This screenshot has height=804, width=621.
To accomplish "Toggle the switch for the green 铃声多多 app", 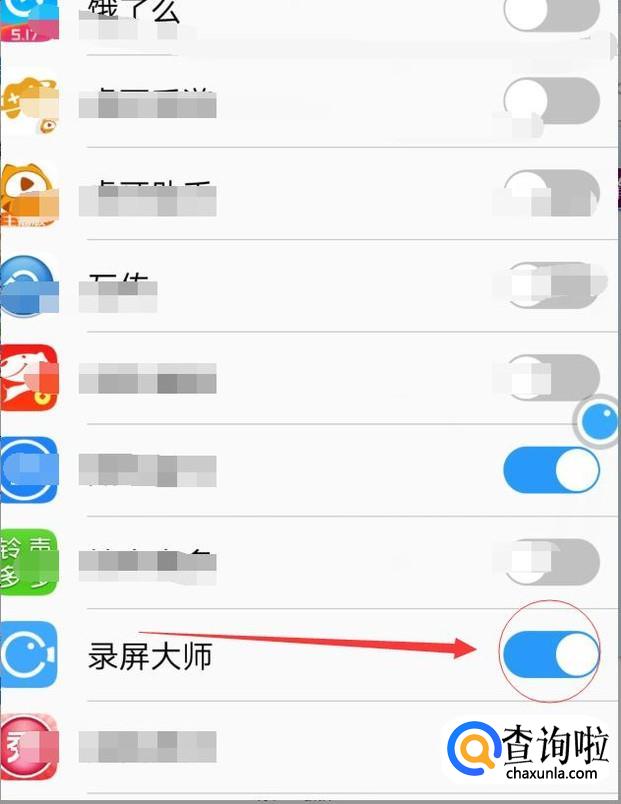I will click(x=551, y=563).
